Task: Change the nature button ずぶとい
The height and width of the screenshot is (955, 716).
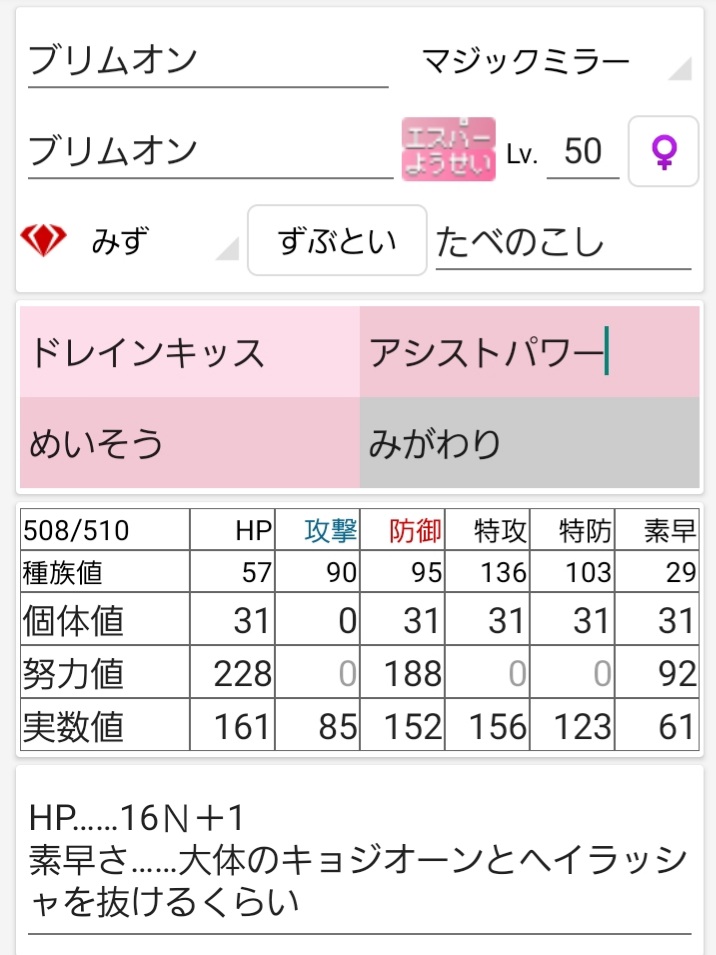Action: pyautogui.click(x=336, y=241)
